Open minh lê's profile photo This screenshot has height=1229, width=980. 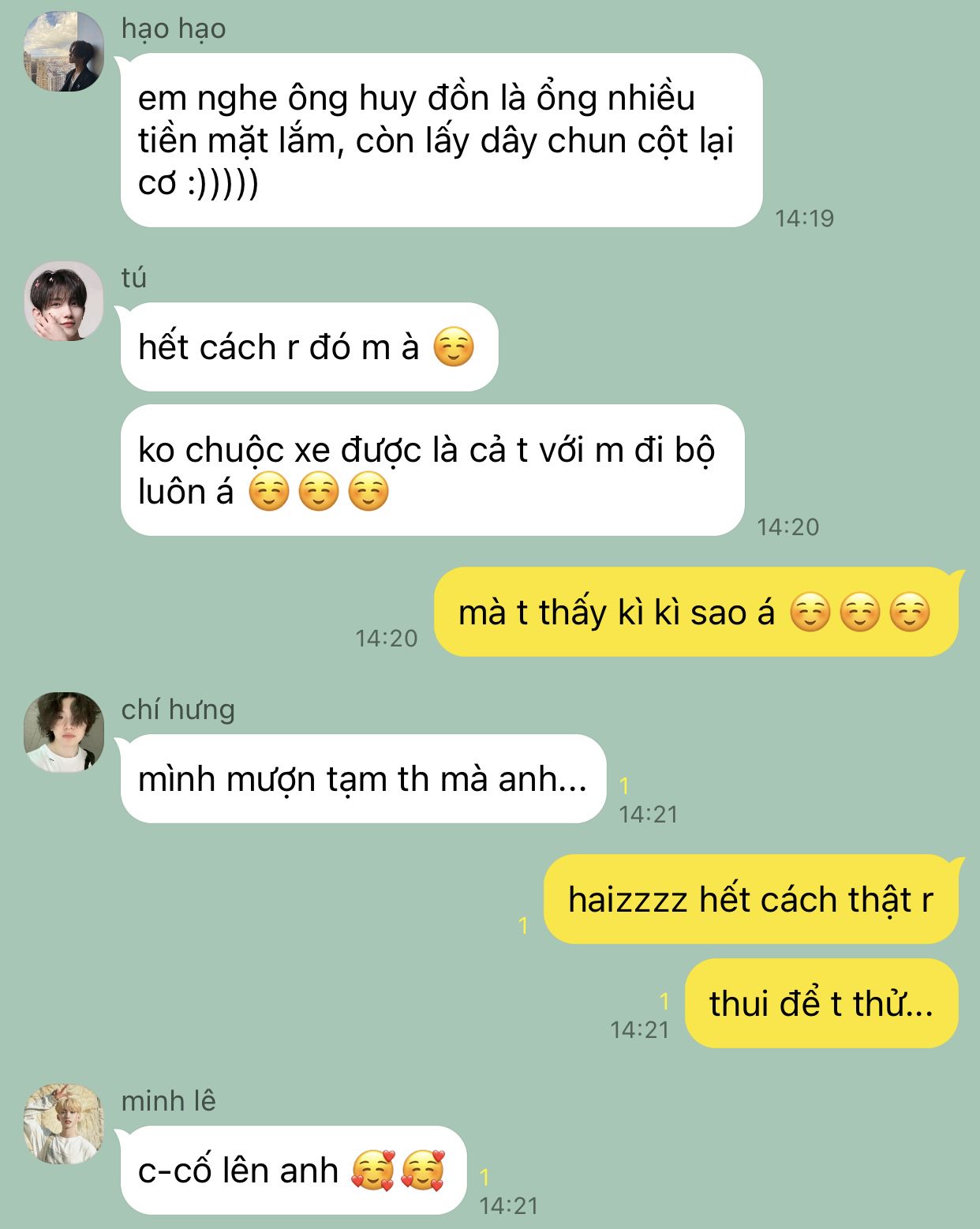(x=63, y=1124)
